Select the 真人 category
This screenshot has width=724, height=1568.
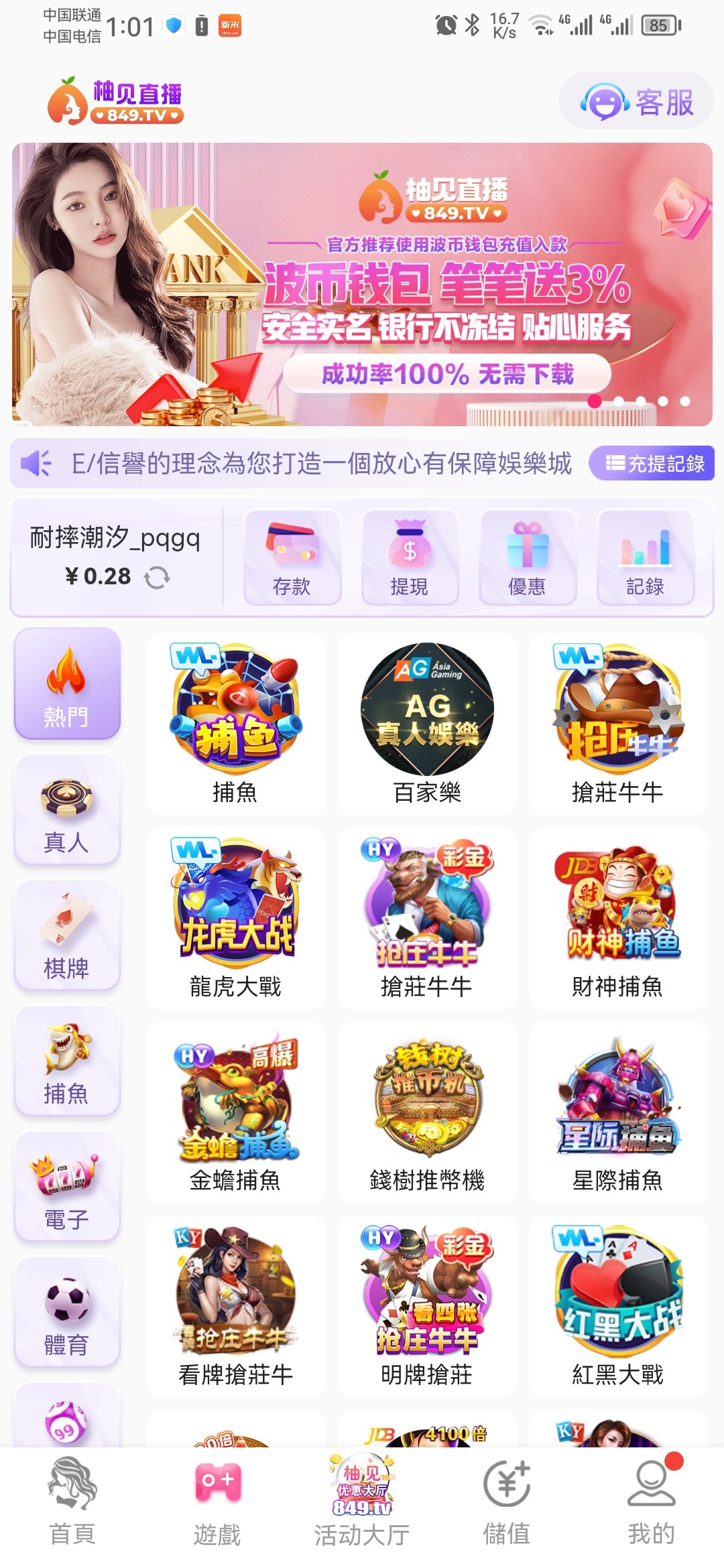pos(66,811)
